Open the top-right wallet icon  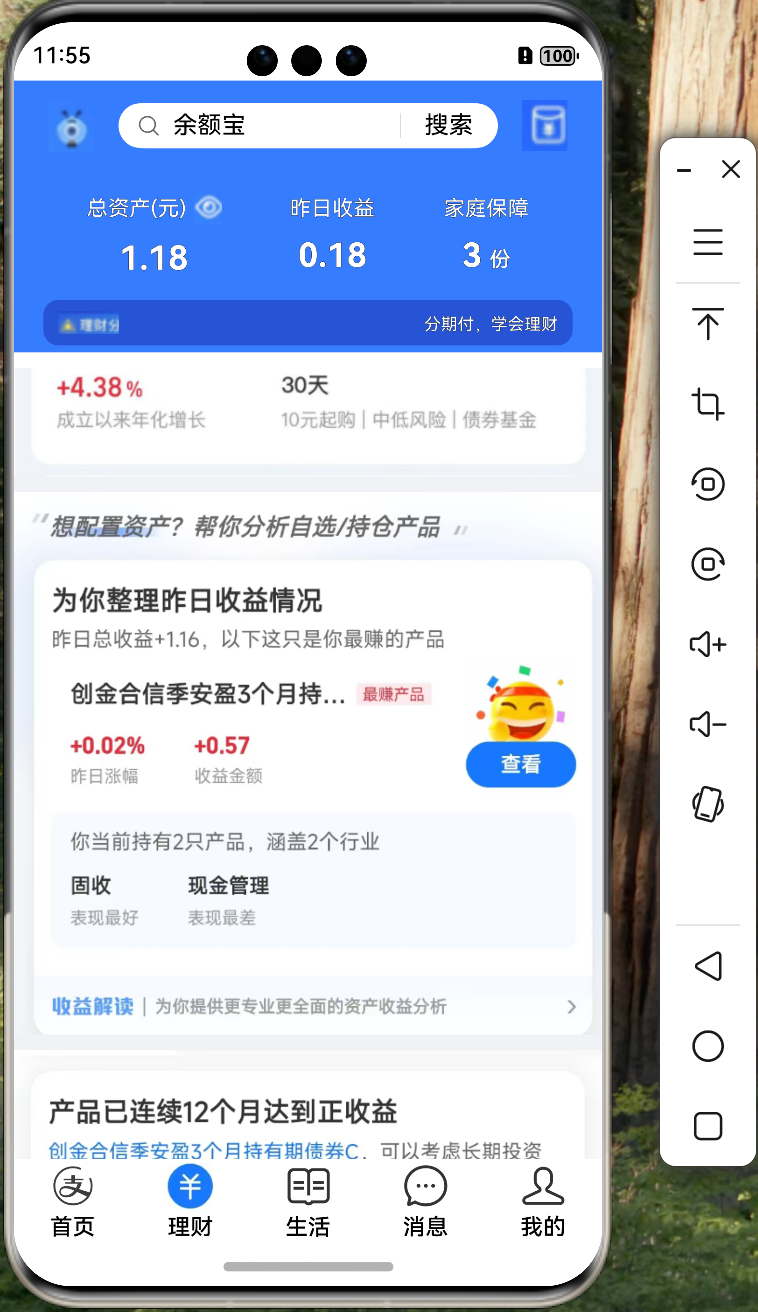545,126
